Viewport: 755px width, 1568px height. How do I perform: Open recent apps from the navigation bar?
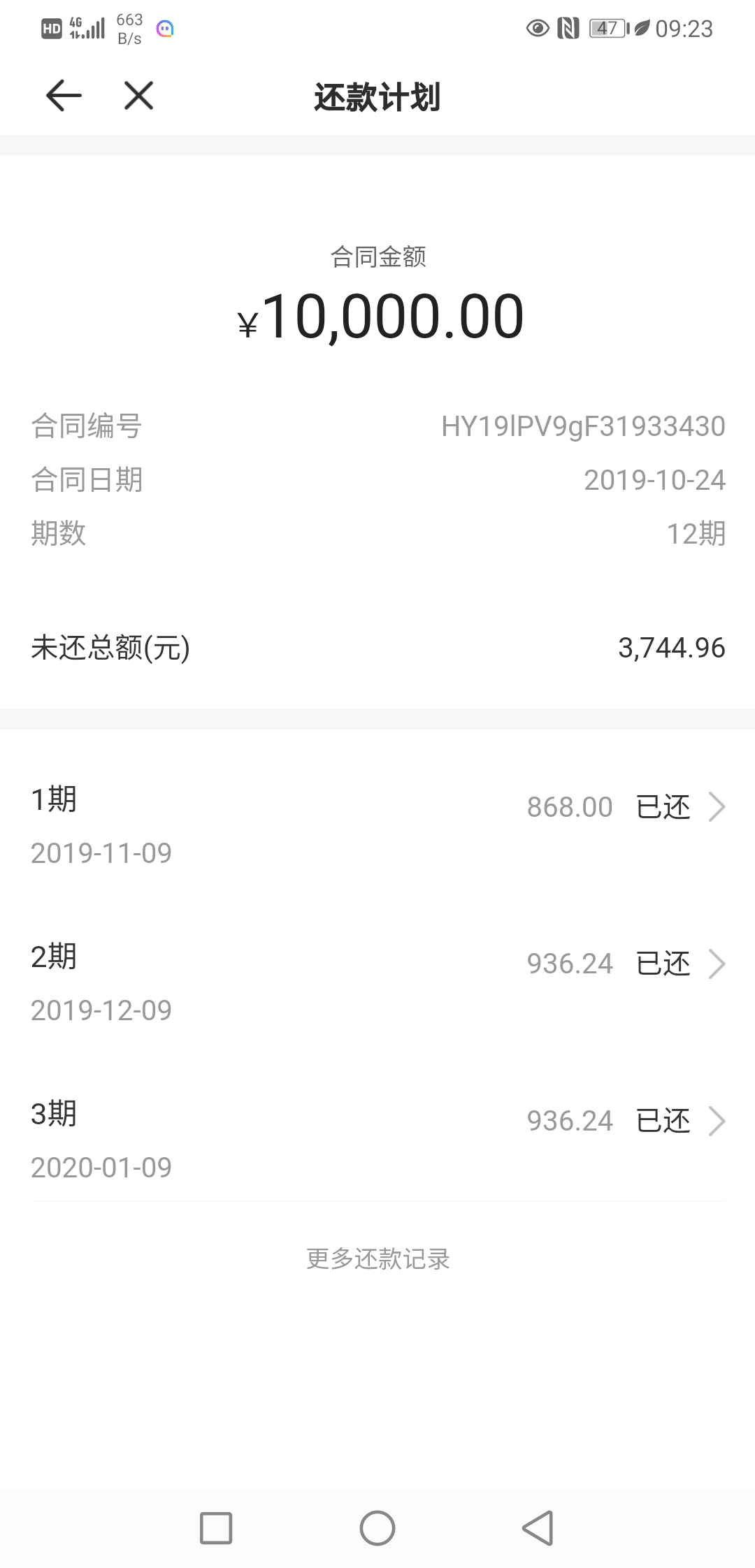coord(216,1527)
